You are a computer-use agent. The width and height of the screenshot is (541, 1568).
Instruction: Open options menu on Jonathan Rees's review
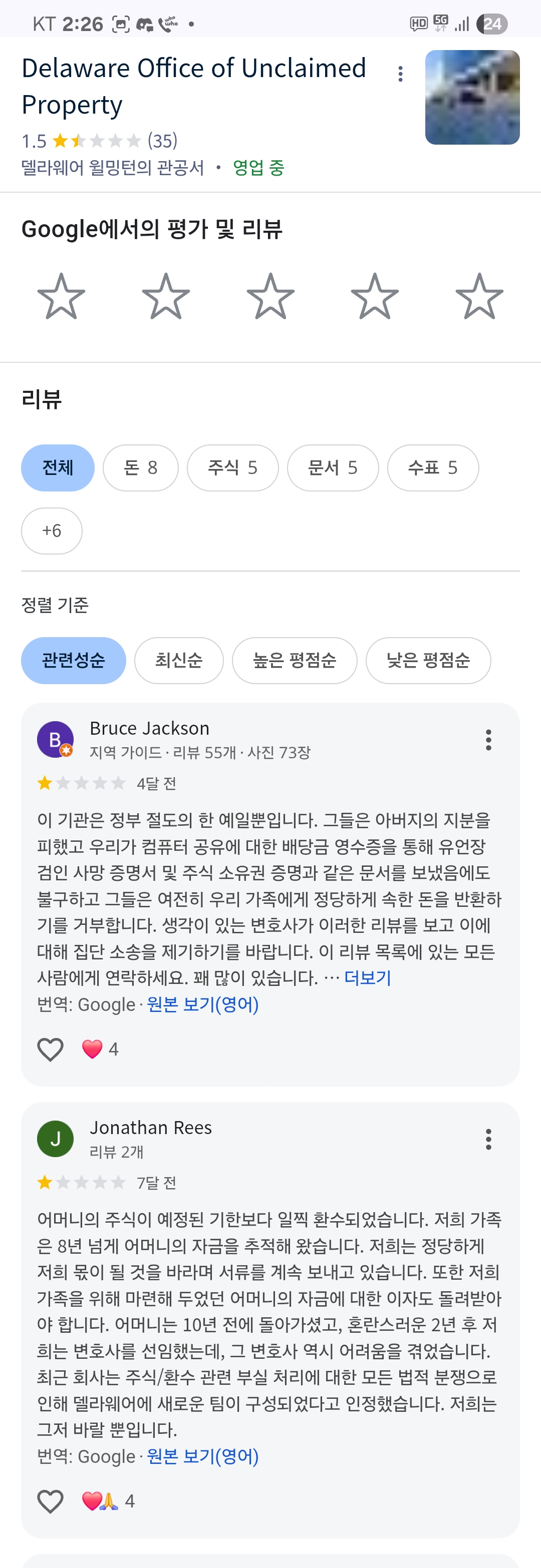(488, 1139)
